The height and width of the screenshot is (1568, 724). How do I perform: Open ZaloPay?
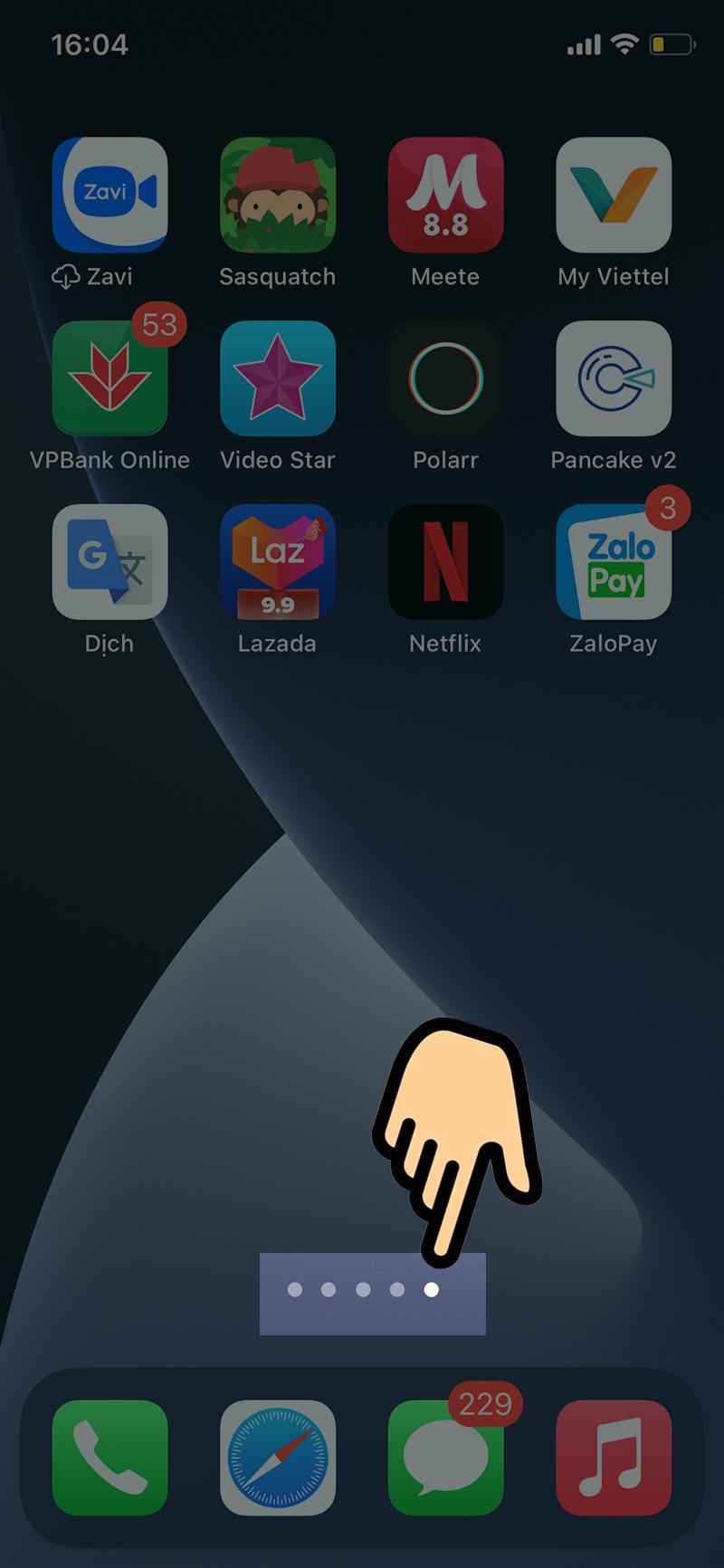click(614, 562)
